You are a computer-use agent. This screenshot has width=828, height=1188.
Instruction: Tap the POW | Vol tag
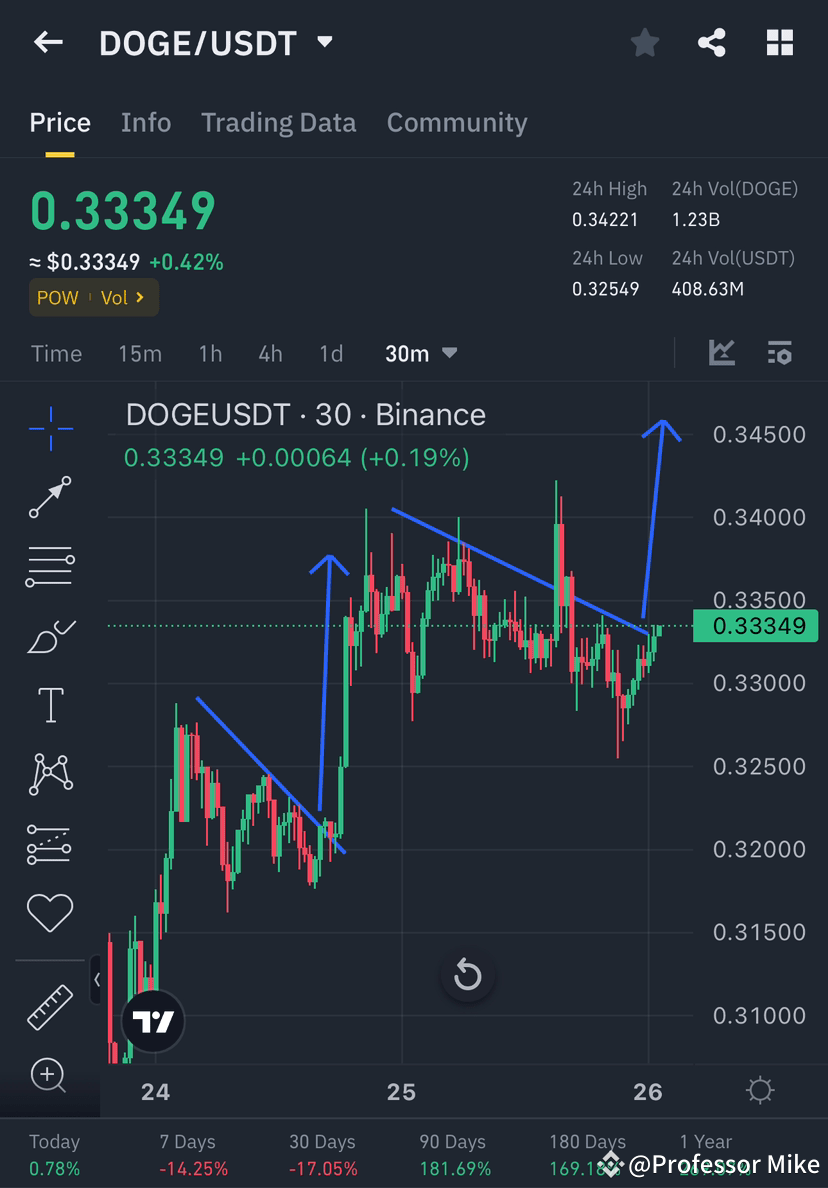tap(93, 297)
